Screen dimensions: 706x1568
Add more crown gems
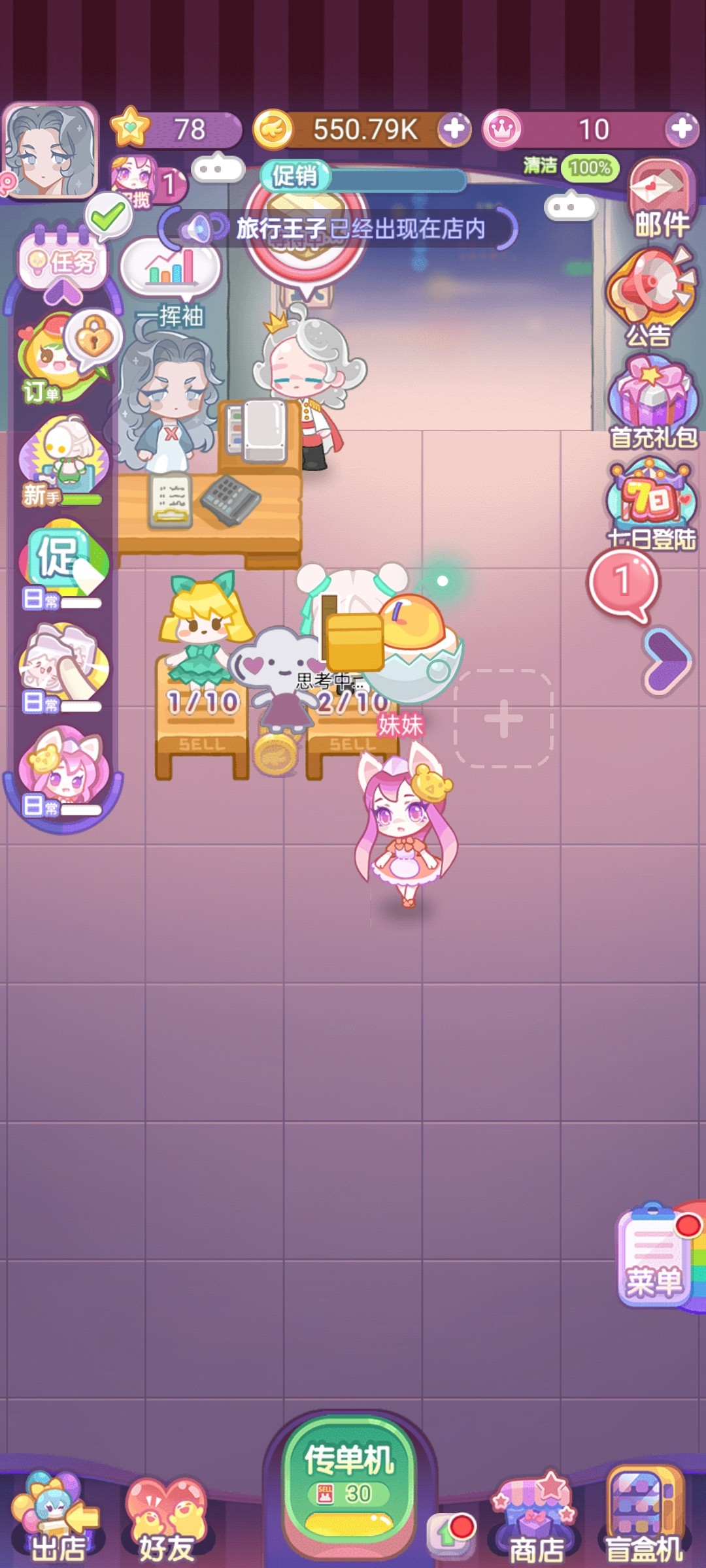click(681, 129)
